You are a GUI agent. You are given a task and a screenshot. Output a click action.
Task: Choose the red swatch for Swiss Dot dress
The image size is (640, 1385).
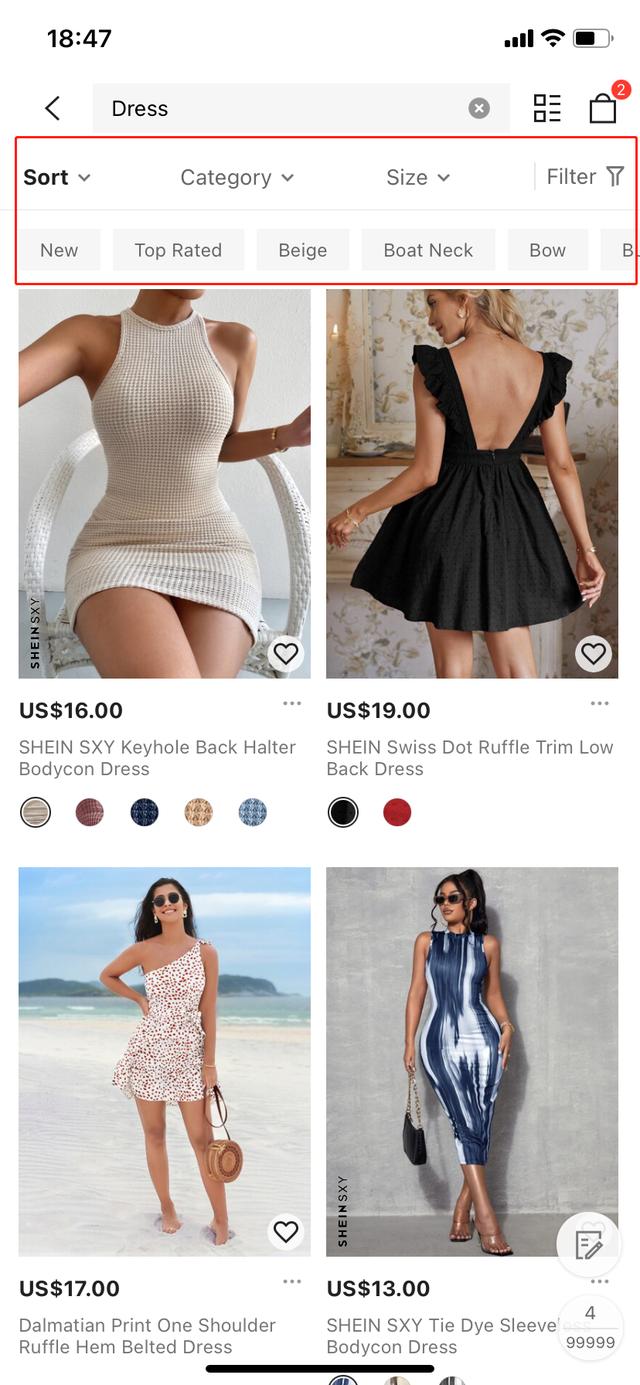click(x=397, y=813)
